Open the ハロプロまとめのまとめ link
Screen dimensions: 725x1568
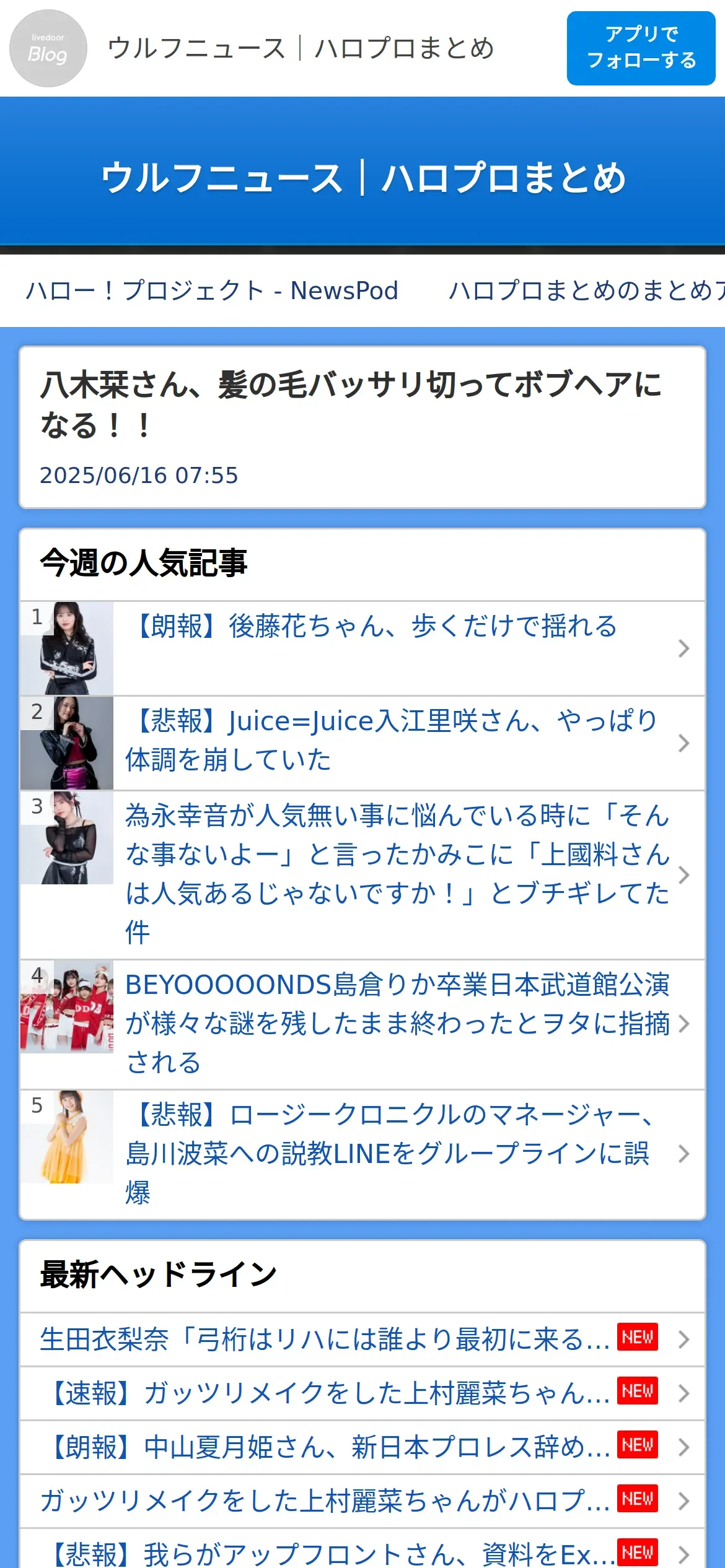point(586,290)
